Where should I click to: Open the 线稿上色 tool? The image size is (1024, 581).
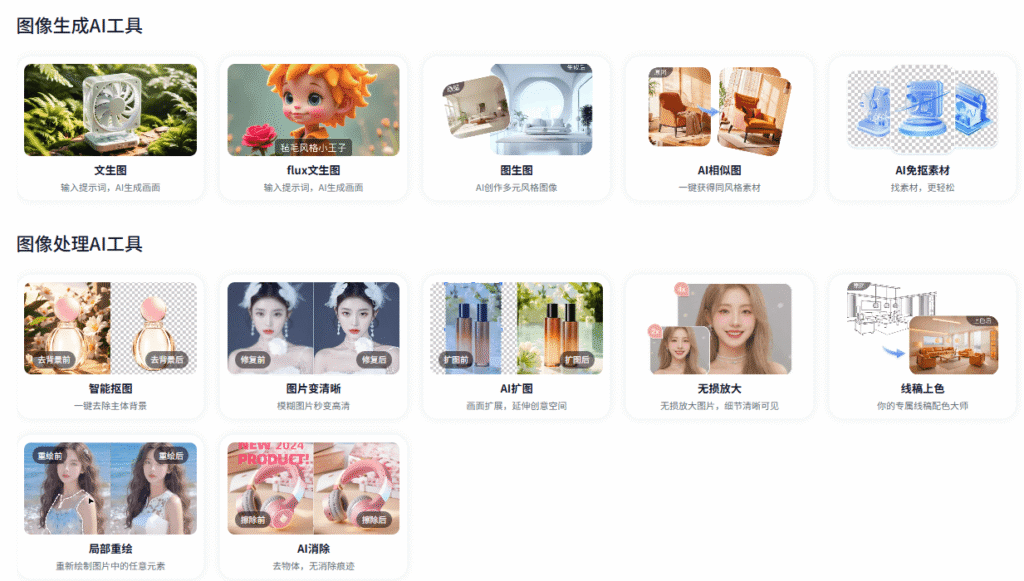[922, 345]
